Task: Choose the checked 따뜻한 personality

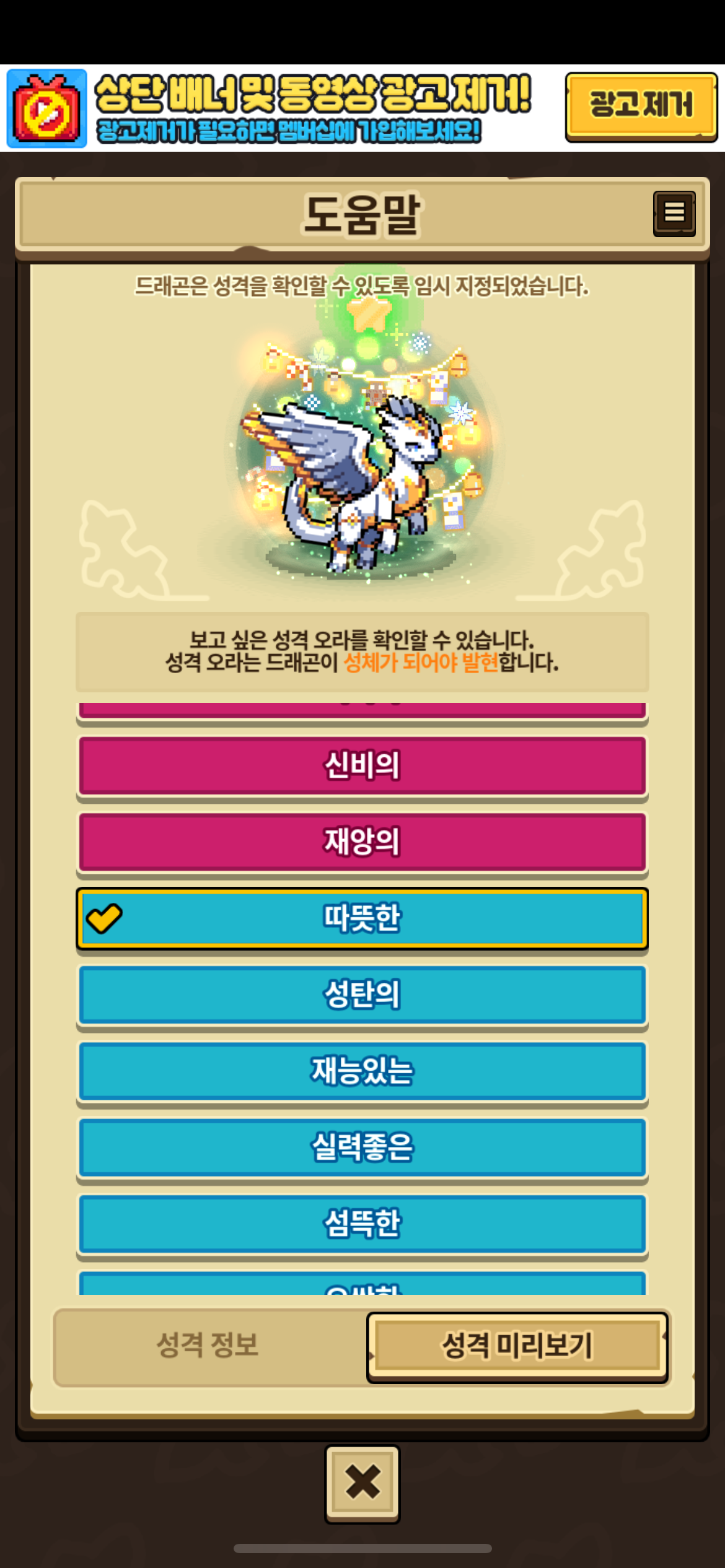Action: 362,918
